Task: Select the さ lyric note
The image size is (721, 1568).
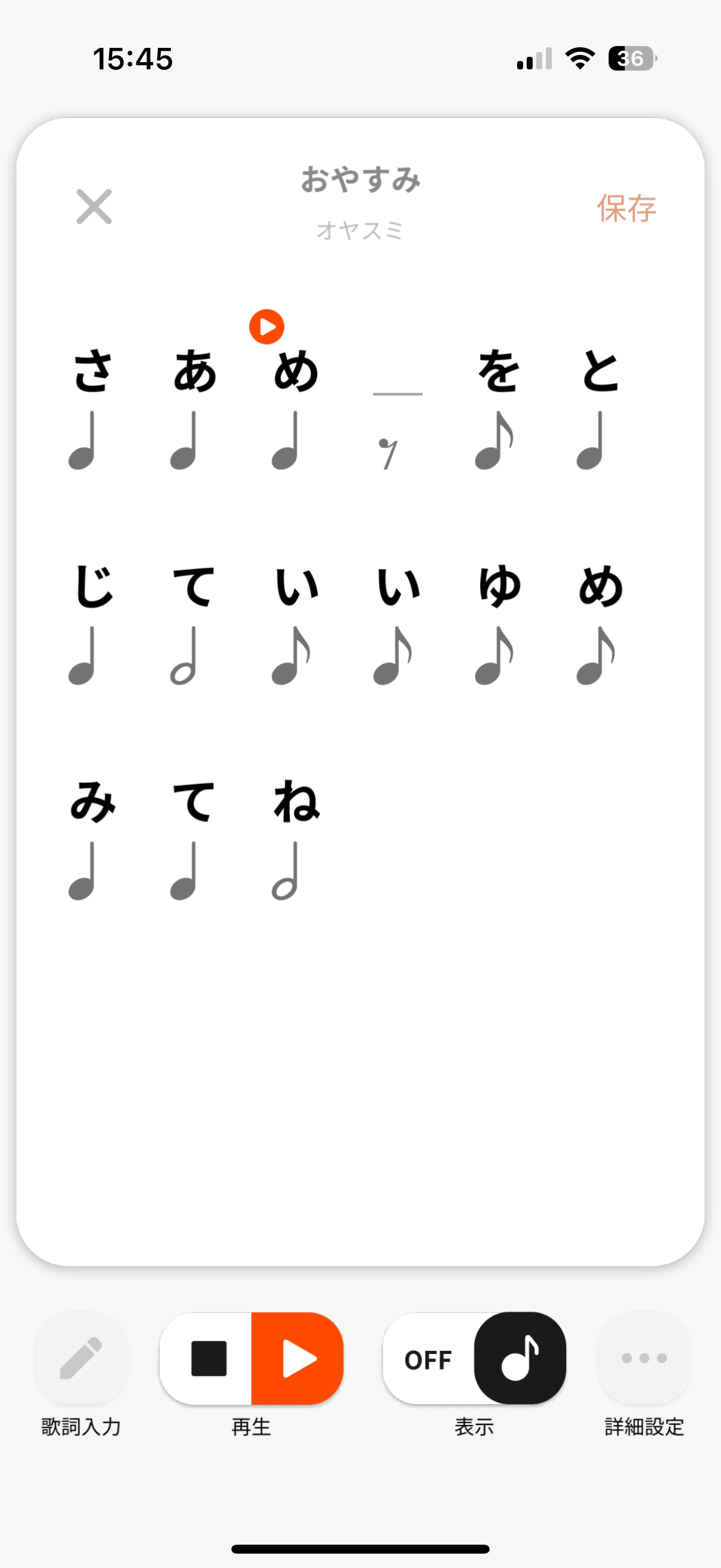Action: 93,408
